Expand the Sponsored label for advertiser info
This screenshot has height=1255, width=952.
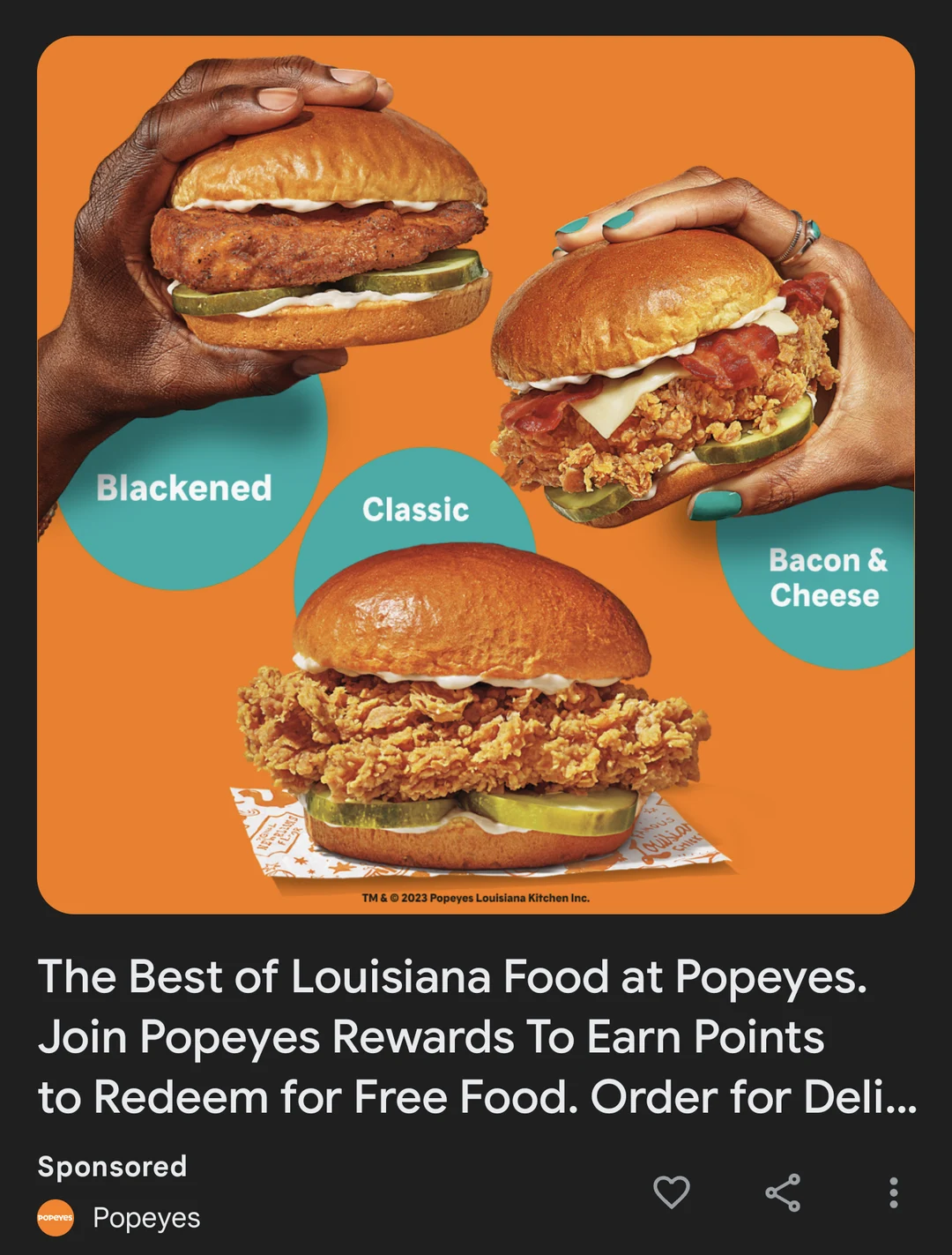(x=112, y=1166)
